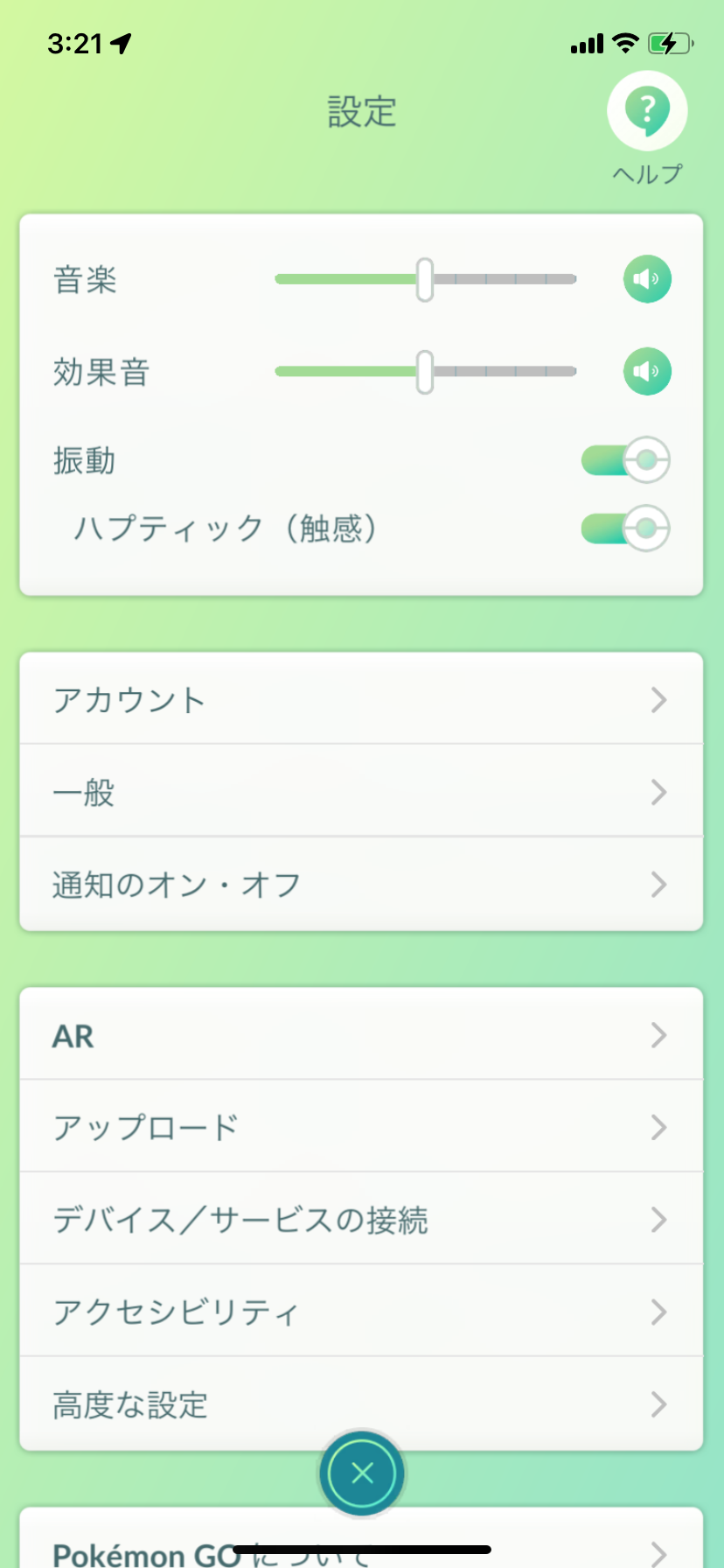Open the 一般 settings row
Screen dimensions: 724x1568
click(361, 793)
